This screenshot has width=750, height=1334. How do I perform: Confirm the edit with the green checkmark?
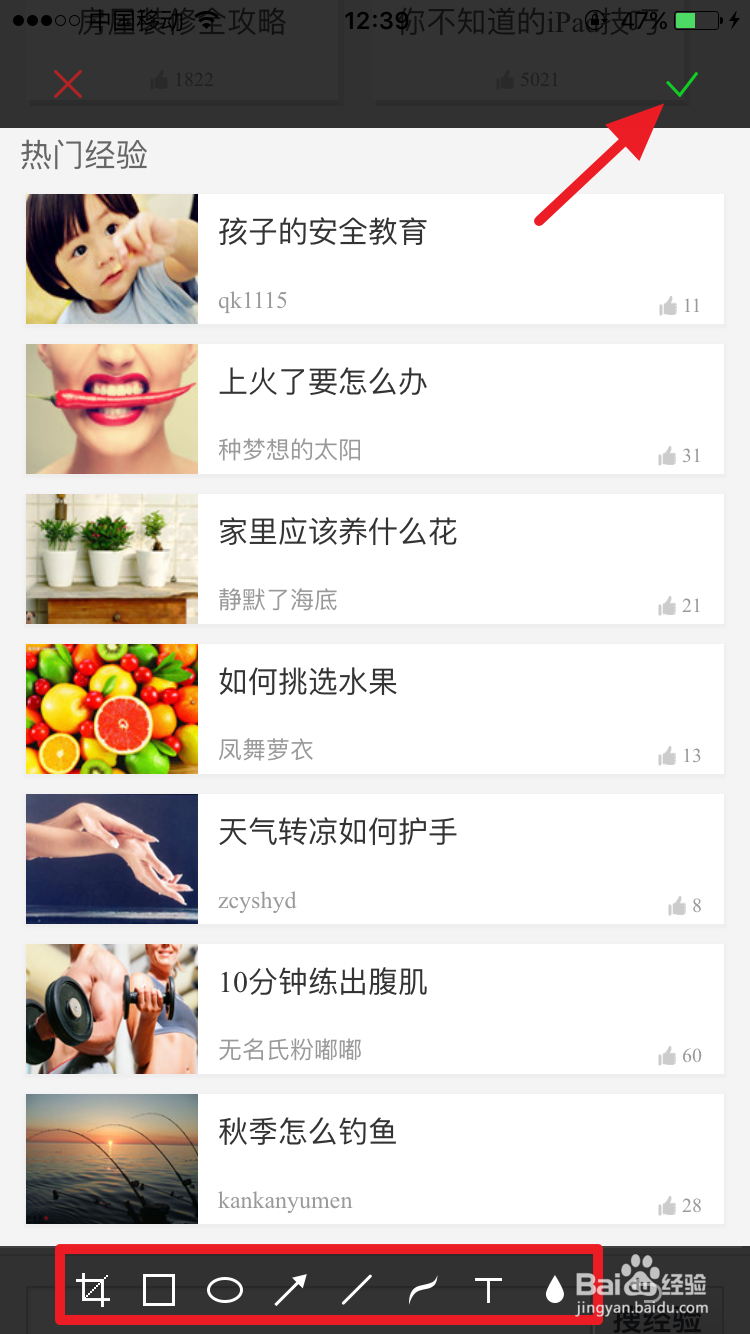(682, 85)
